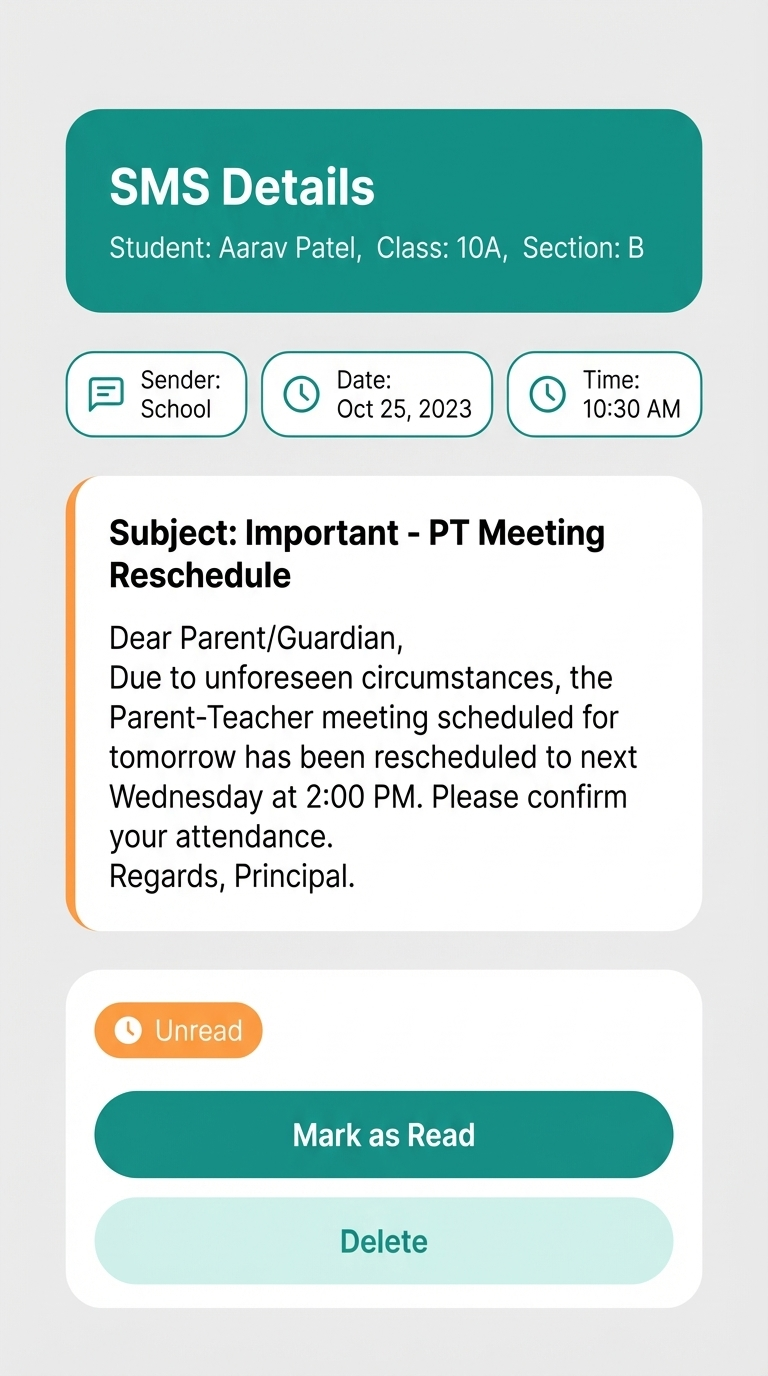
Task: Mark this SMS as read
Action: pos(383,1135)
